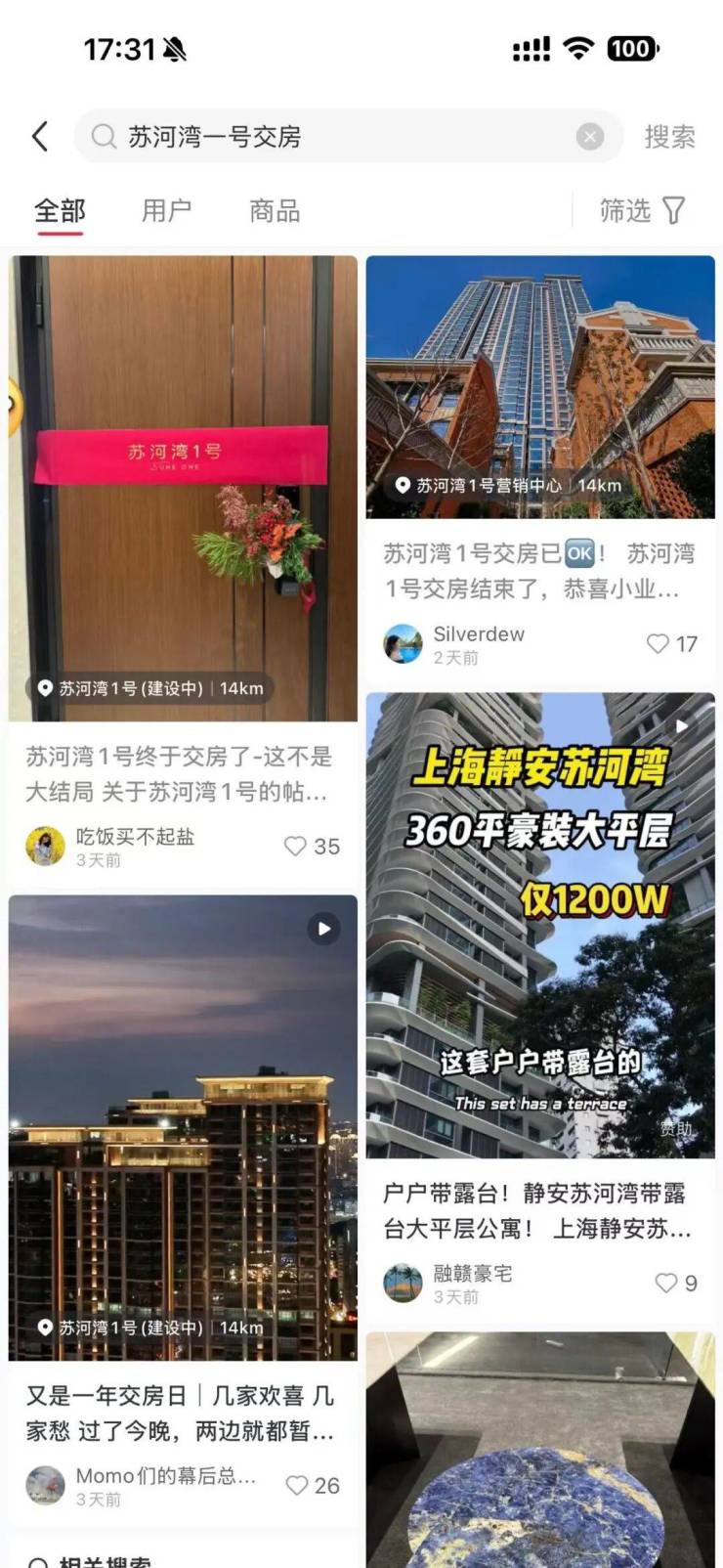Switch to the 商品 tab
The height and width of the screenshot is (1568, 723).
coord(274,210)
